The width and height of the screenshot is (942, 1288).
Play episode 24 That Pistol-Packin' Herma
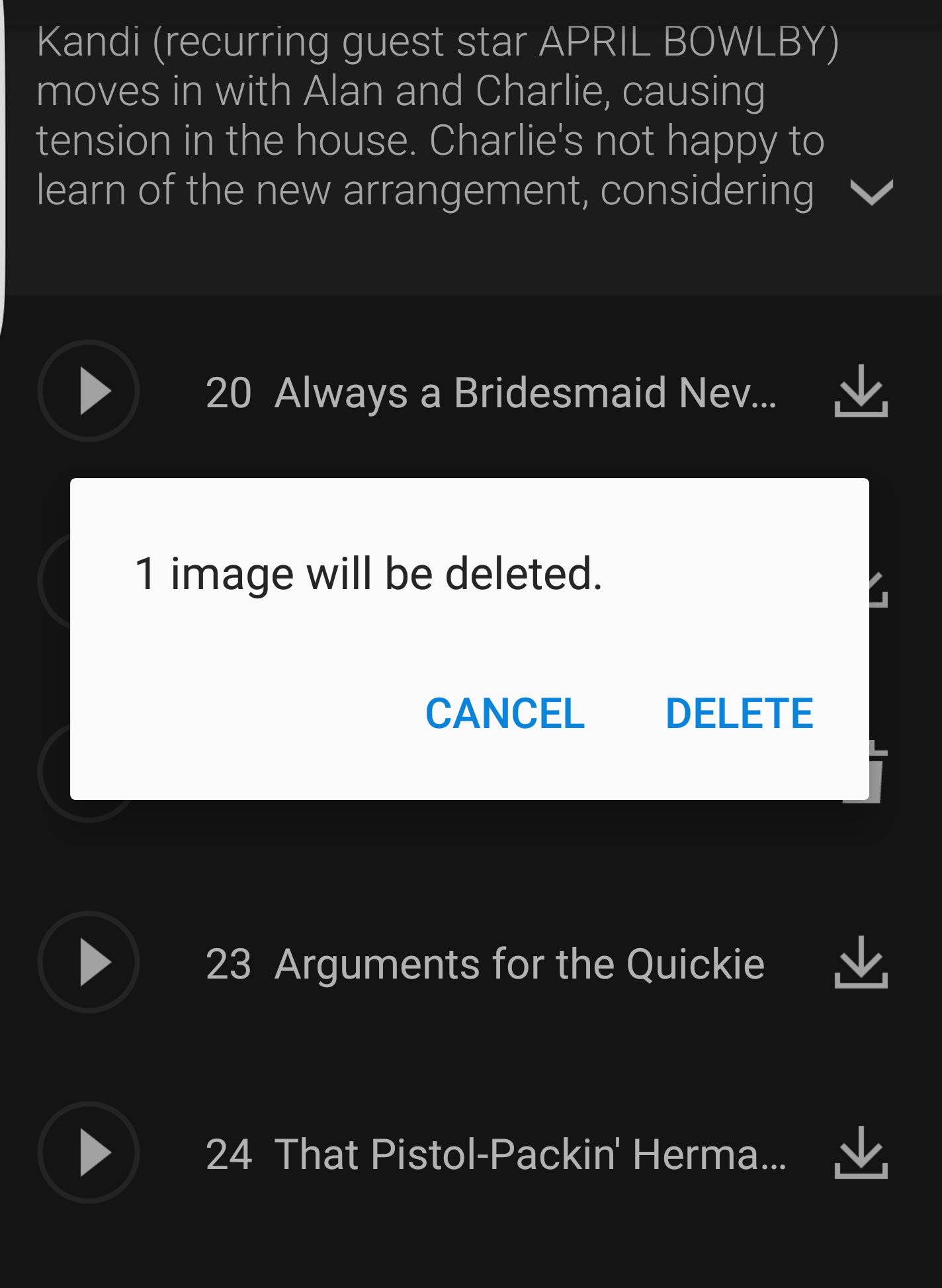pos(89,1152)
